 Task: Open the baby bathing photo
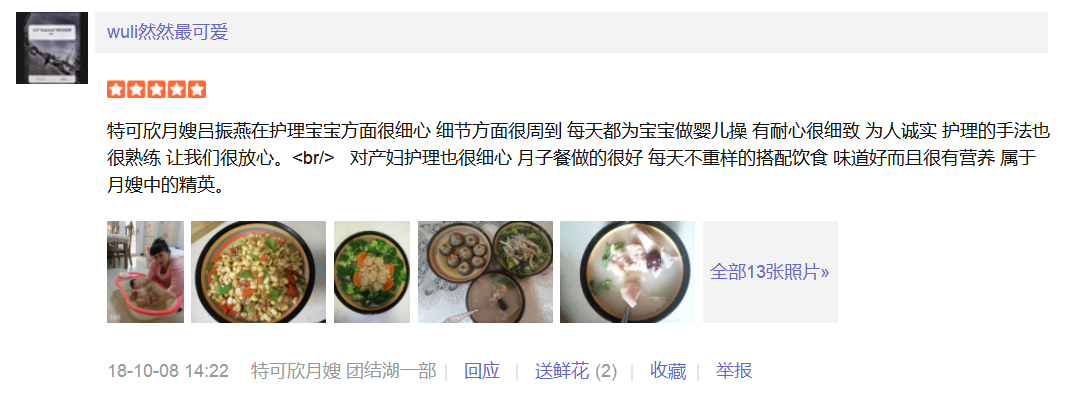(145, 272)
